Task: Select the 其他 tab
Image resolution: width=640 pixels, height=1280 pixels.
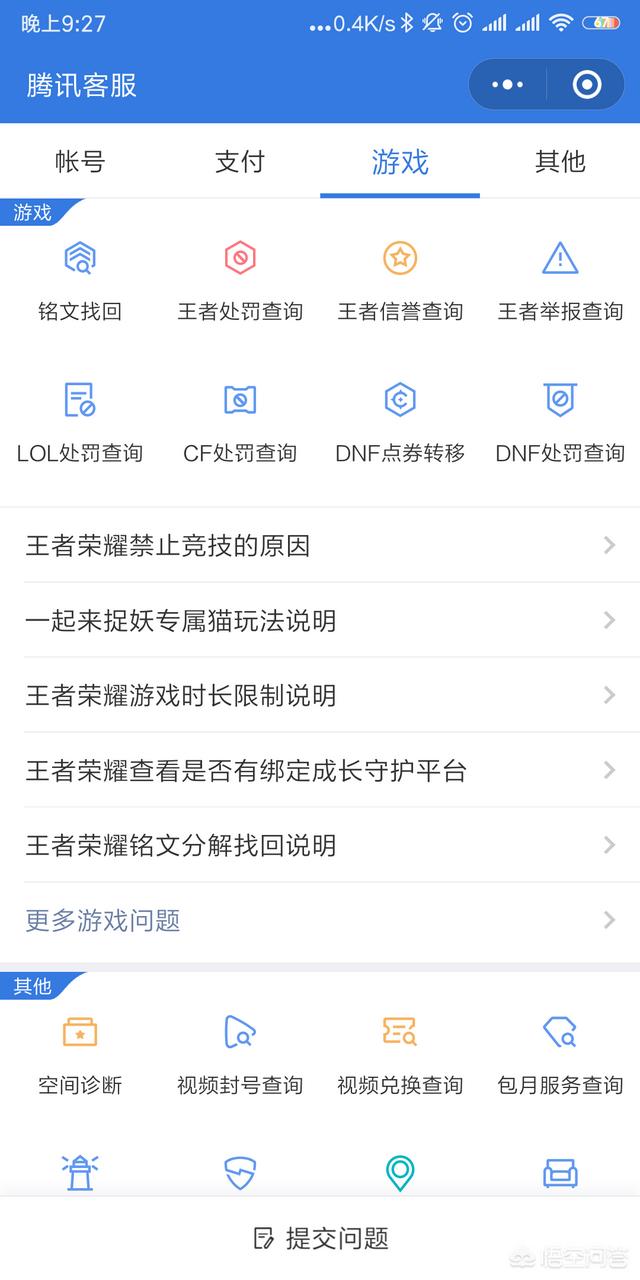Action: [x=560, y=162]
